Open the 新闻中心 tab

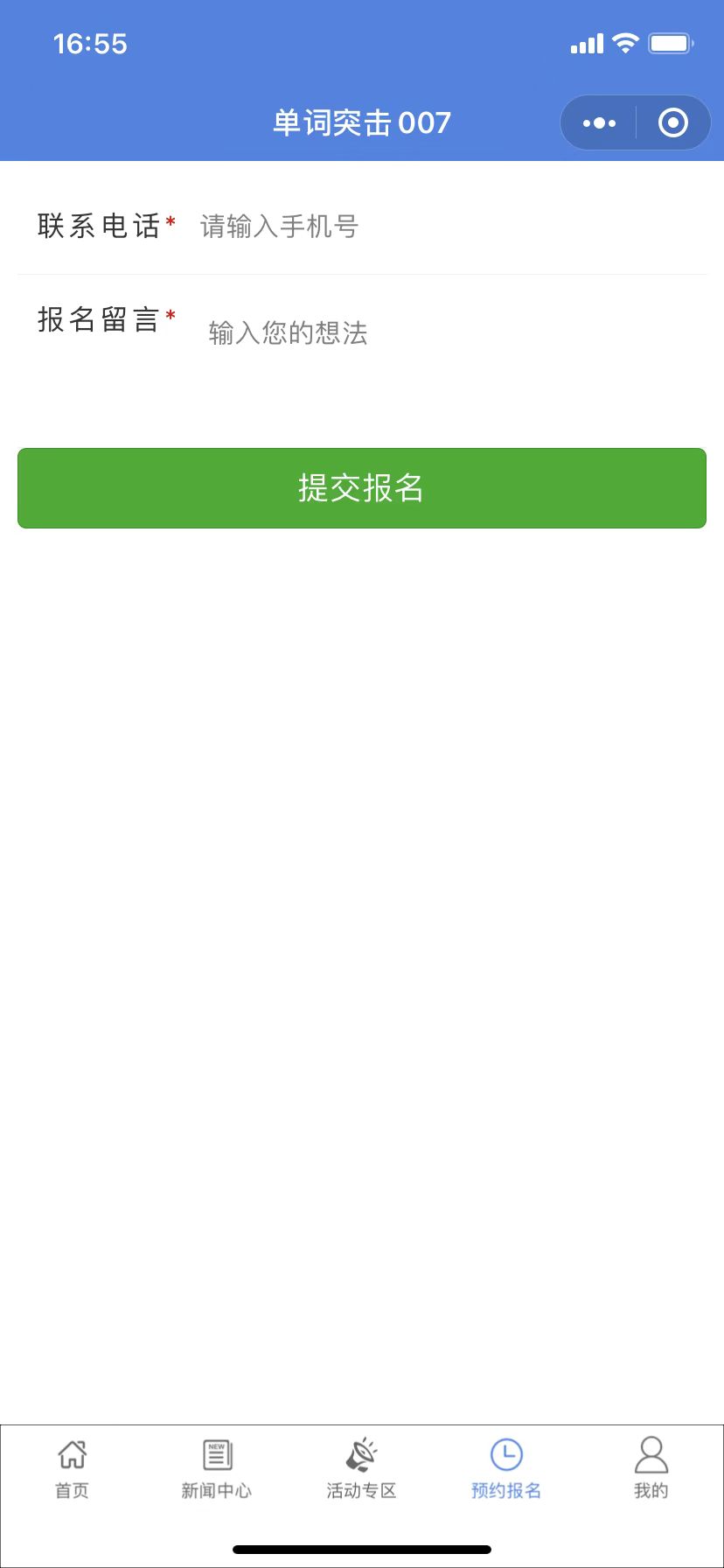tap(217, 1469)
